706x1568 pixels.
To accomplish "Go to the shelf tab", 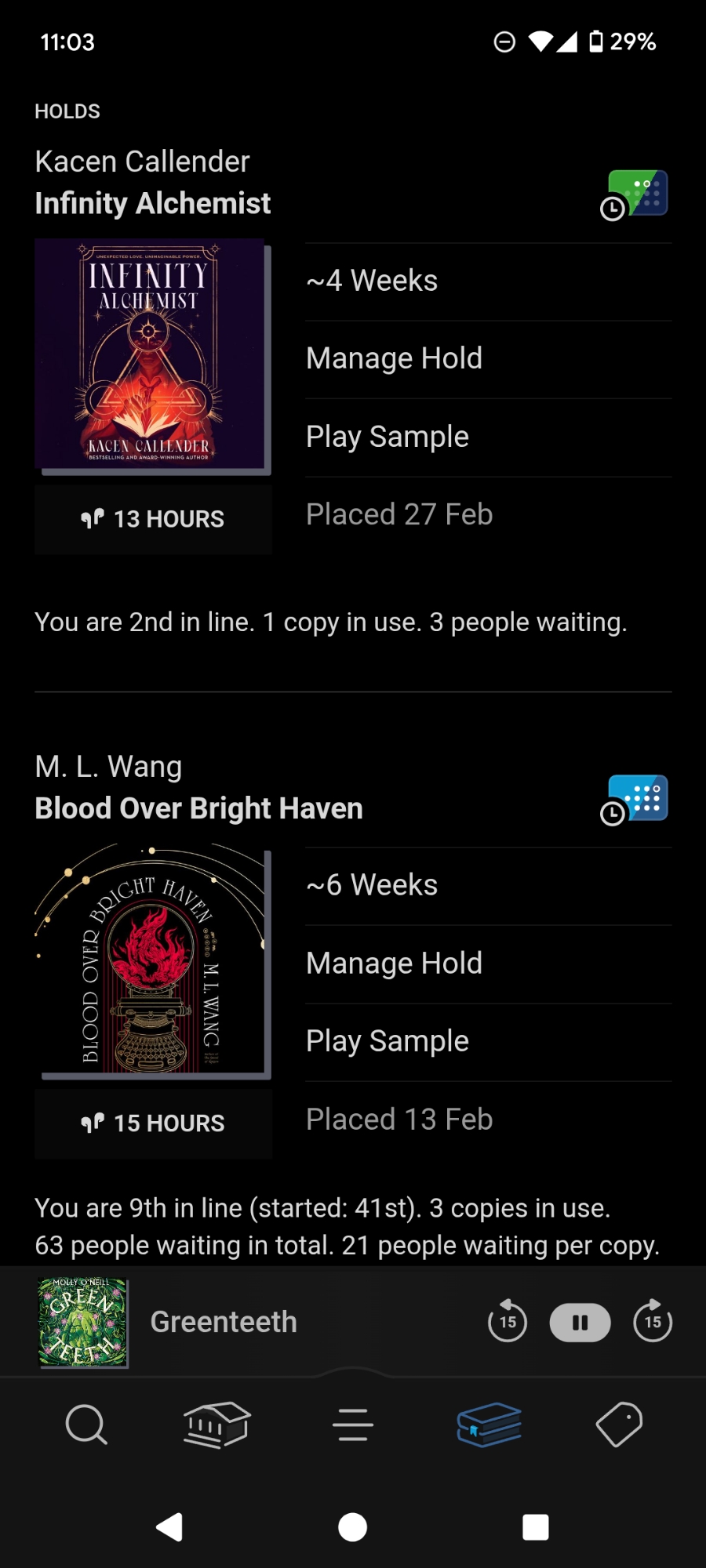I will coord(489,1425).
